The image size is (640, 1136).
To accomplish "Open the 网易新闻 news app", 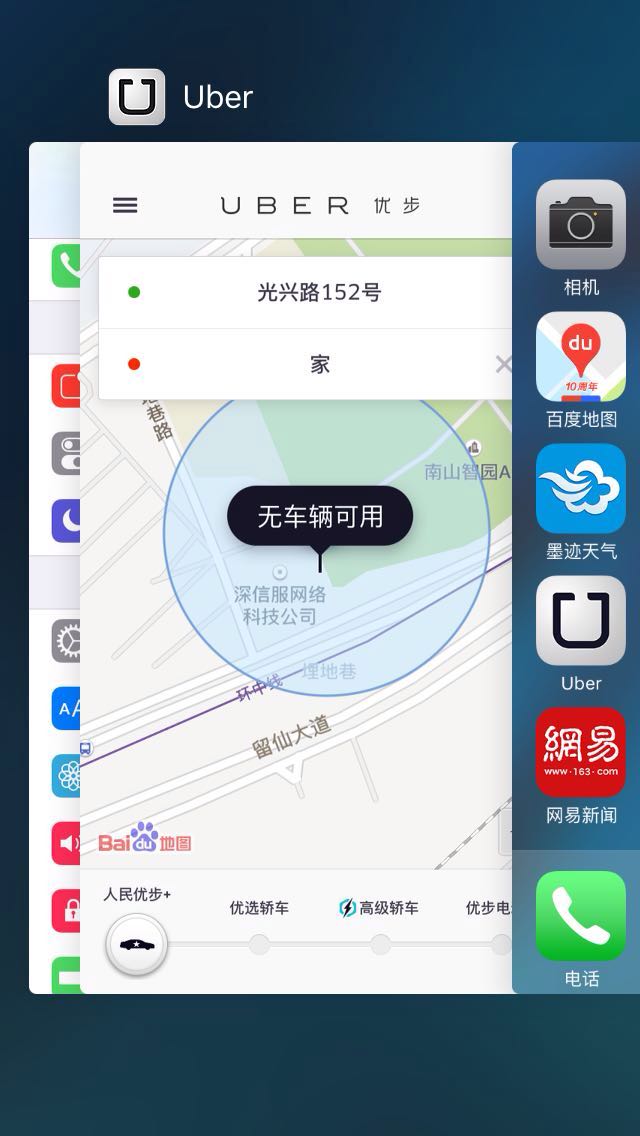I will (x=580, y=753).
